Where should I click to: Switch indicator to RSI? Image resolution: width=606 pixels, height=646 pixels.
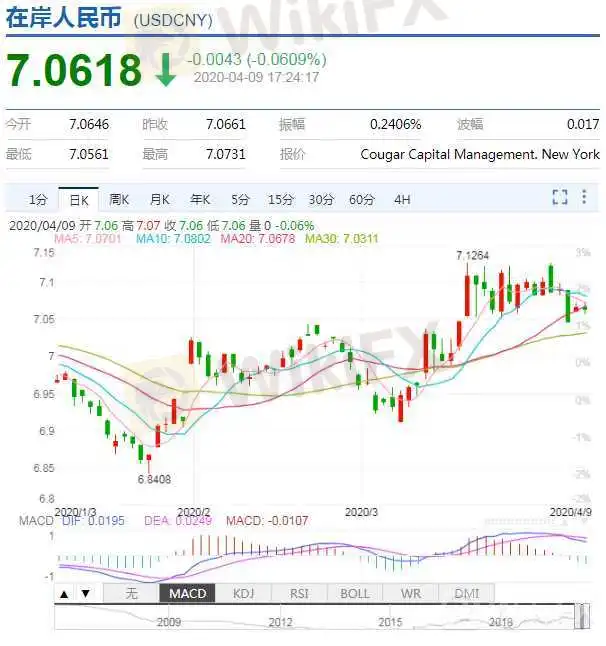pyautogui.click(x=299, y=593)
